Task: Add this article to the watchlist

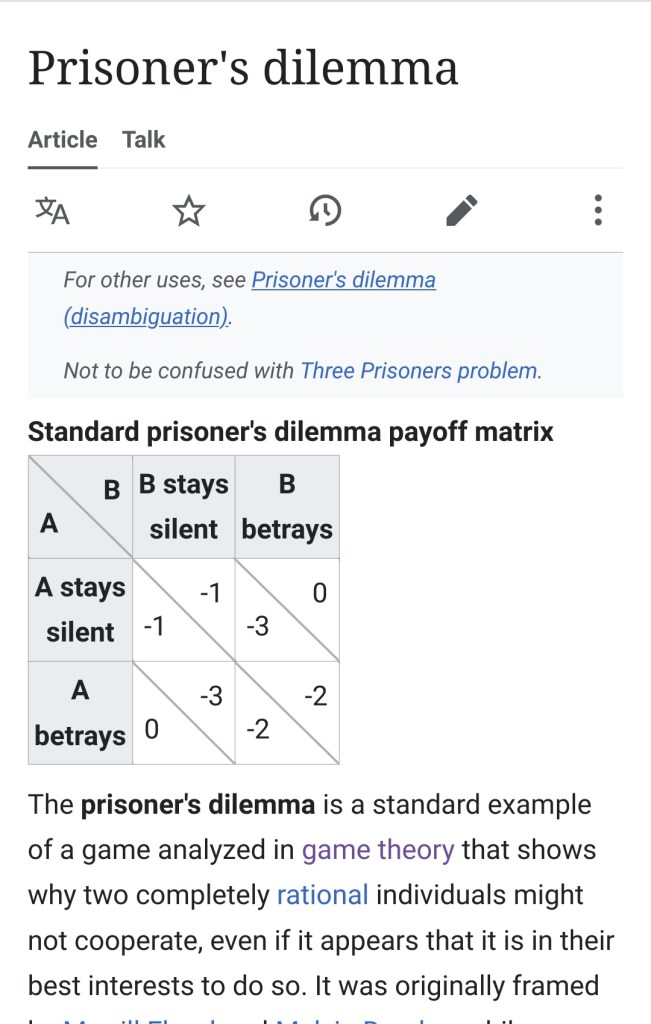Action: [188, 210]
